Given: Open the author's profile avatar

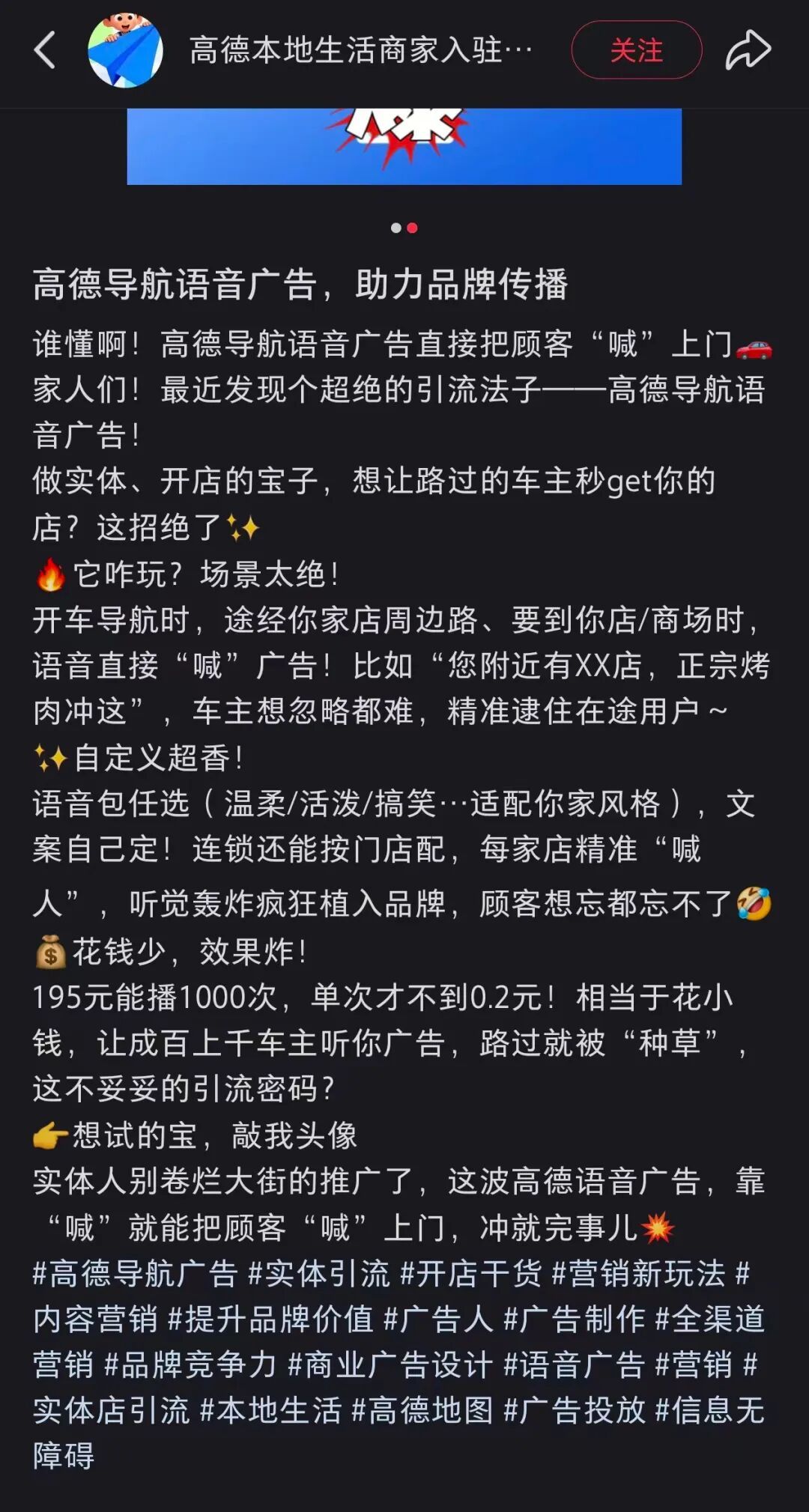Looking at the screenshot, I should click(125, 51).
